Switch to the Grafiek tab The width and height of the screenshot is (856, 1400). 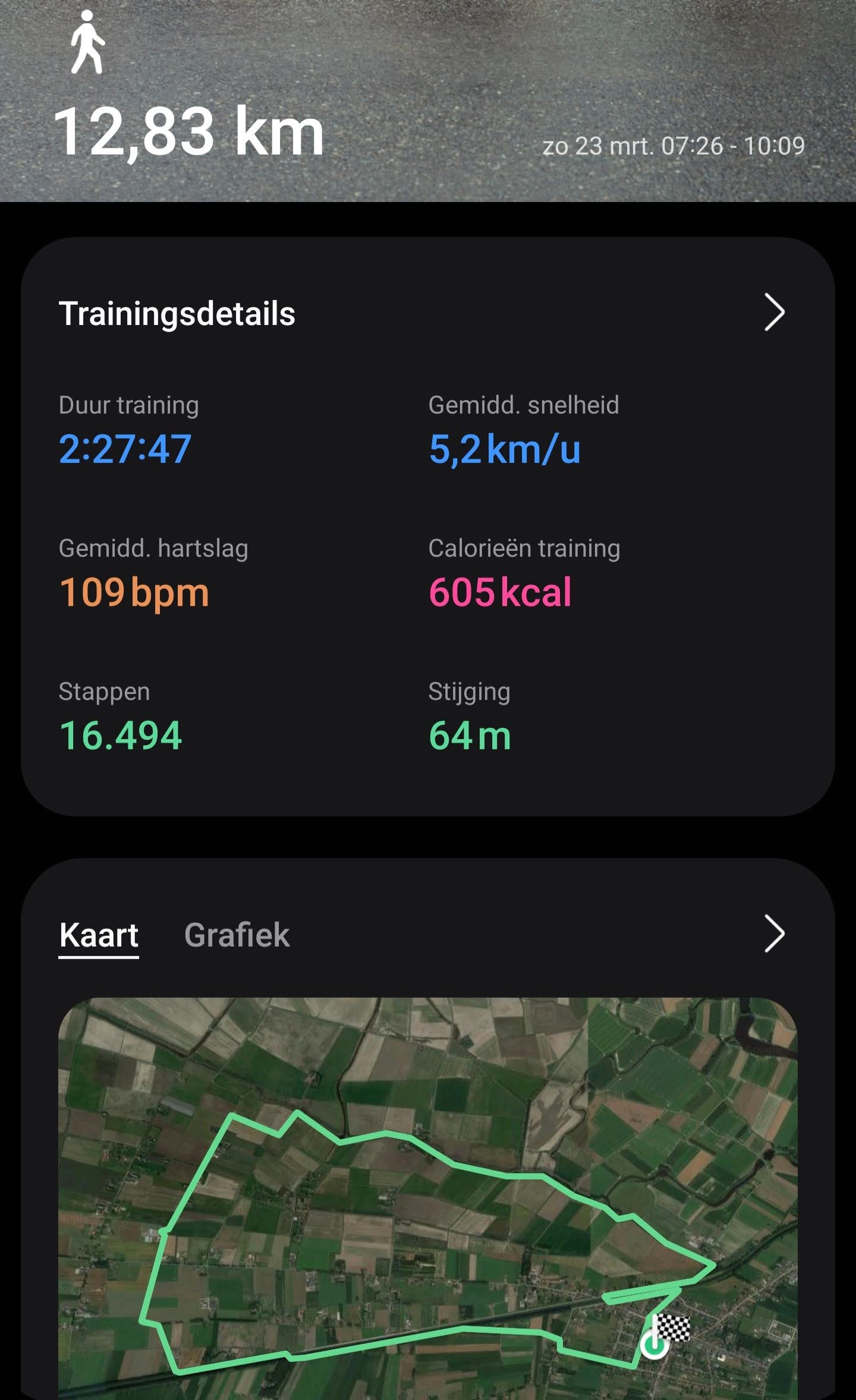click(x=237, y=935)
